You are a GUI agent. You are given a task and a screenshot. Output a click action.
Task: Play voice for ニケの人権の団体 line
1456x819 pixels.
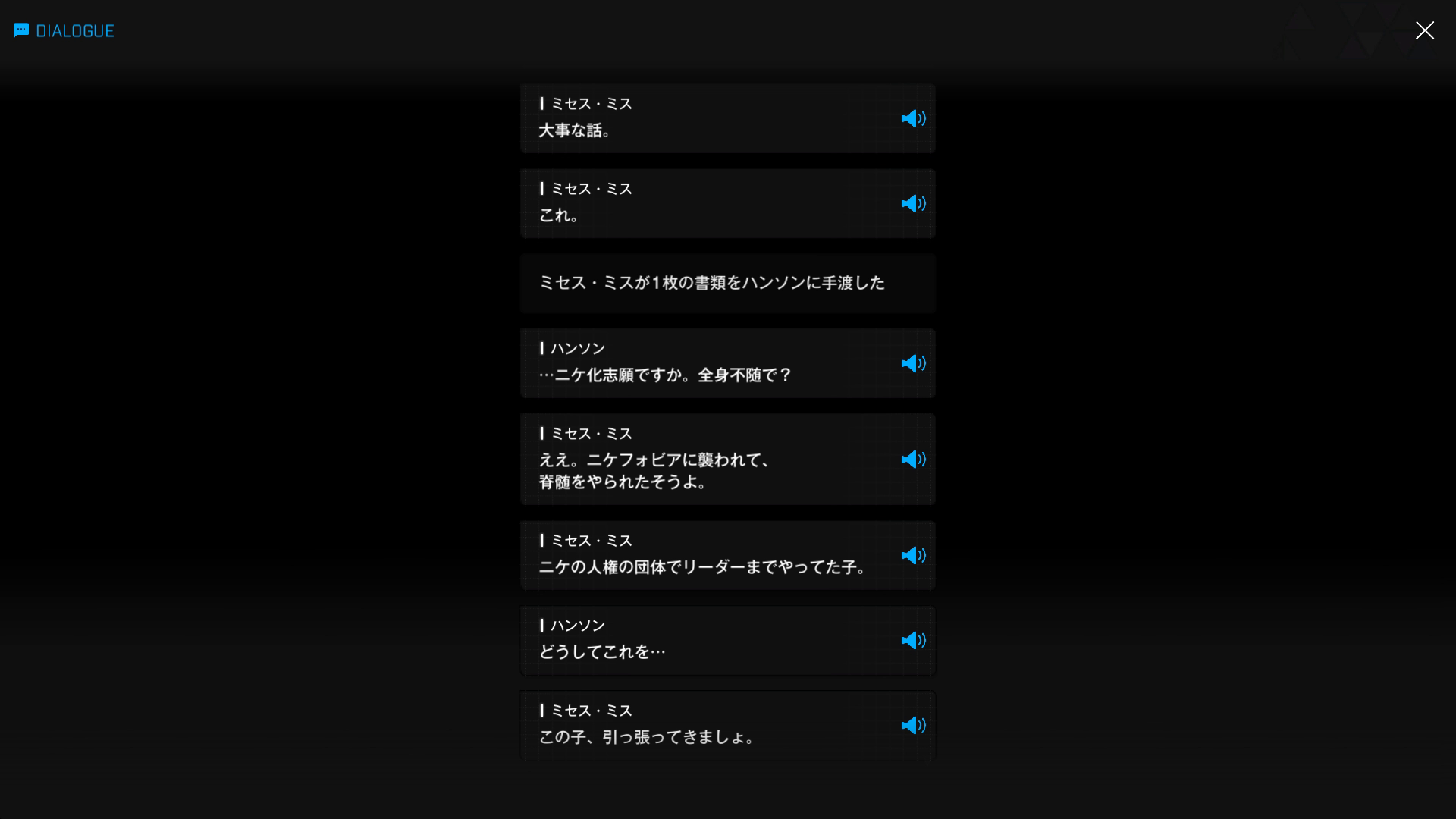[913, 556]
